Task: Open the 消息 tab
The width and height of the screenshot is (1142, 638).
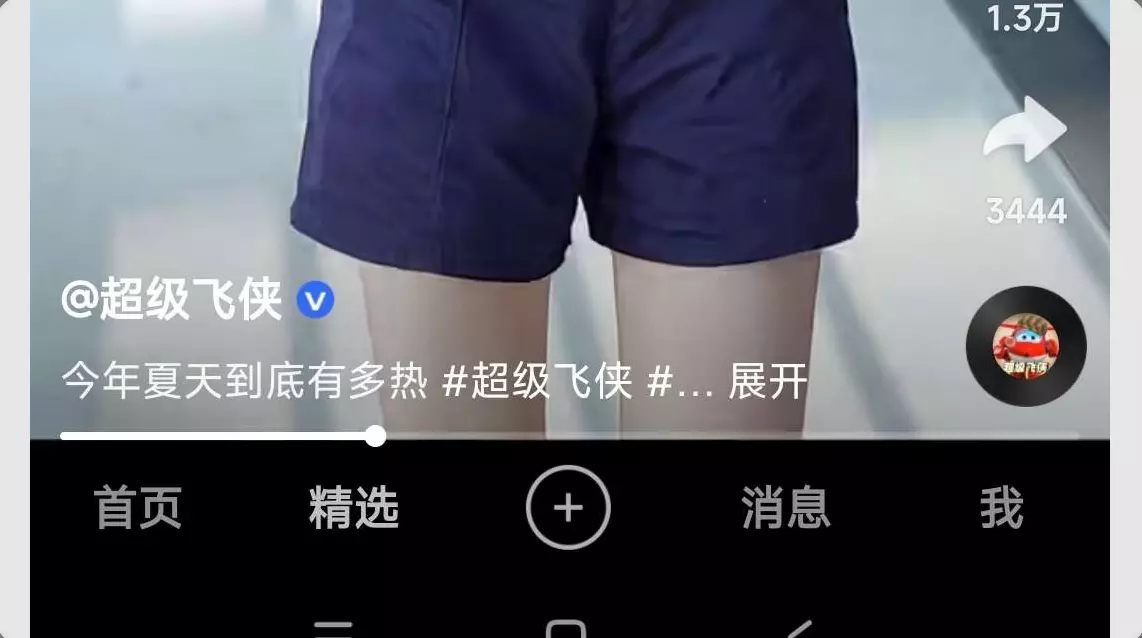Action: (786, 508)
